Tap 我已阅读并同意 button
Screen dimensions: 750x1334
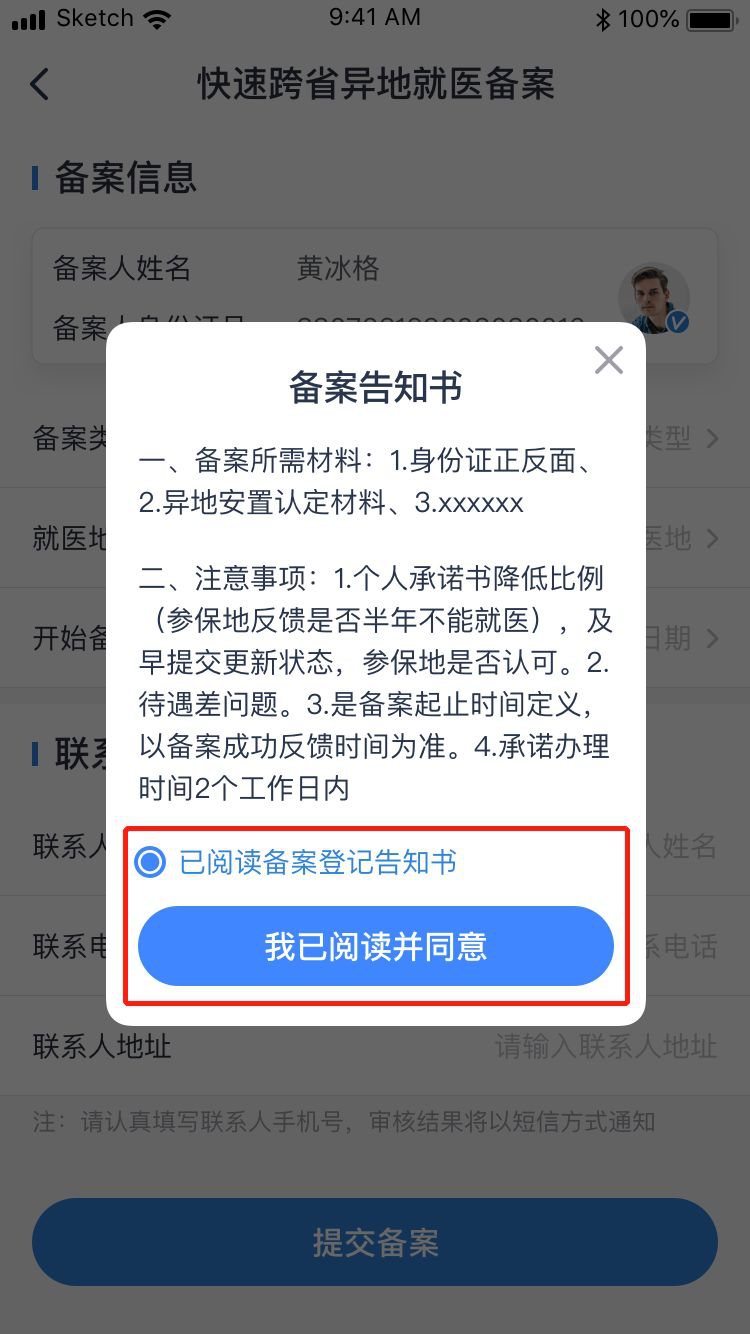(375, 946)
